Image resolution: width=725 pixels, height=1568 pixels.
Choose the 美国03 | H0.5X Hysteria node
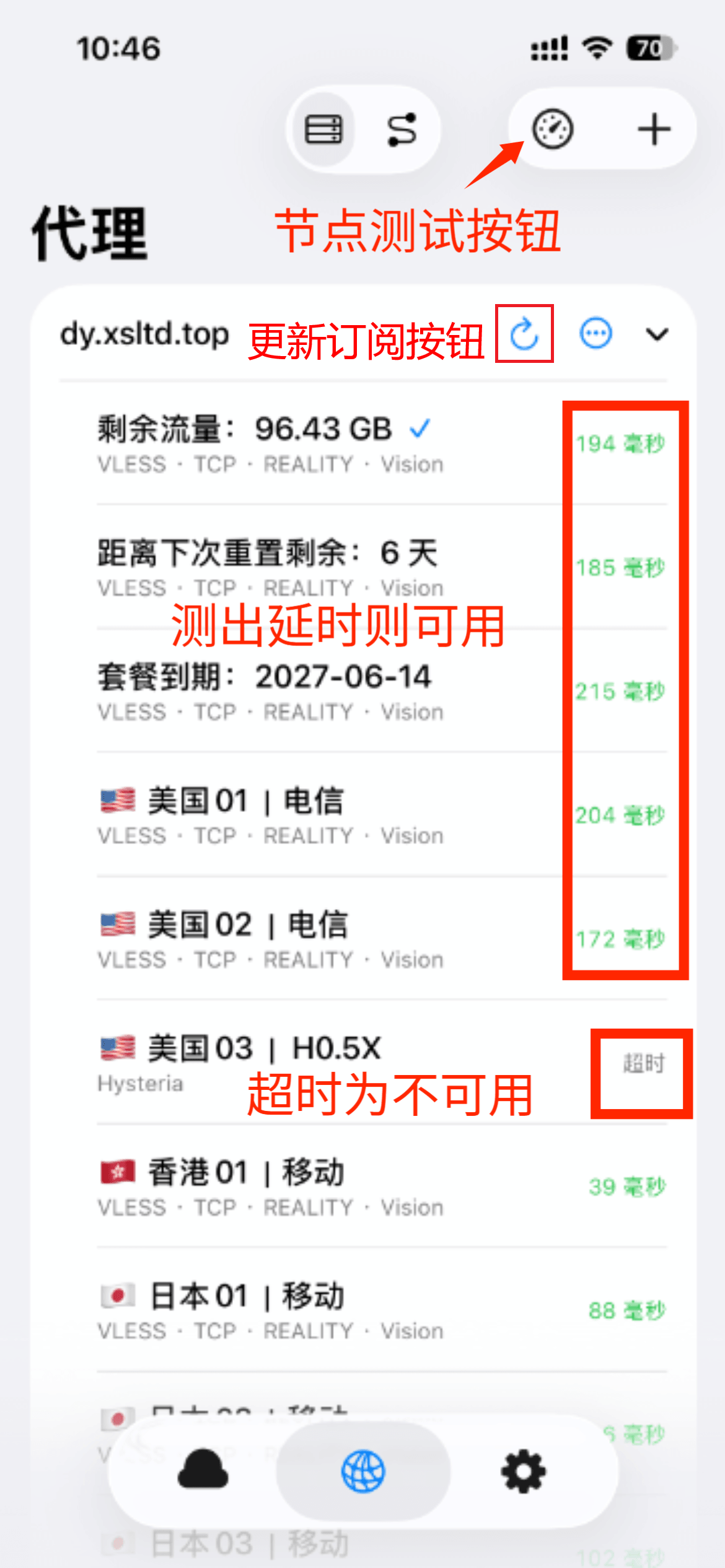[382, 1063]
